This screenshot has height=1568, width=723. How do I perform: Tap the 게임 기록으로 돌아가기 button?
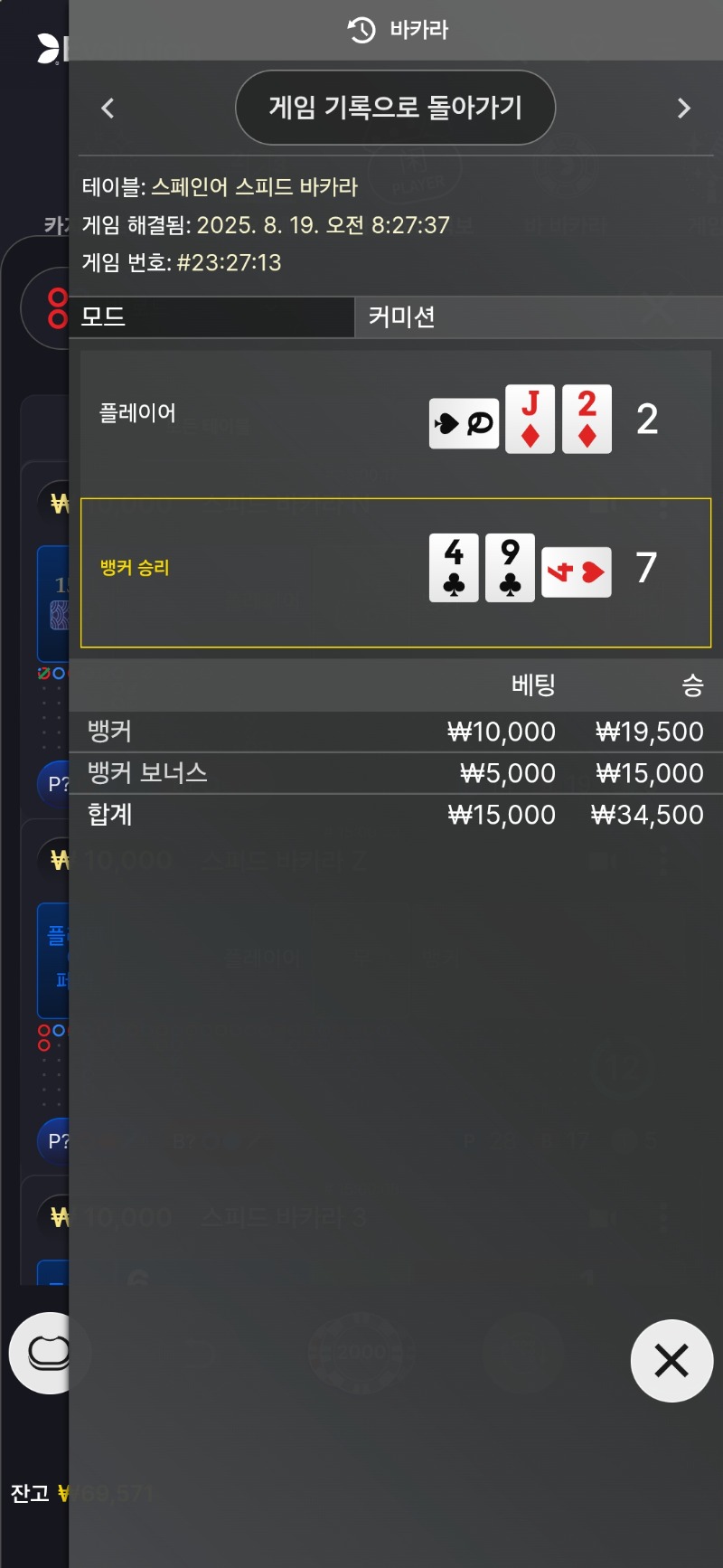[x=395, y=108]
